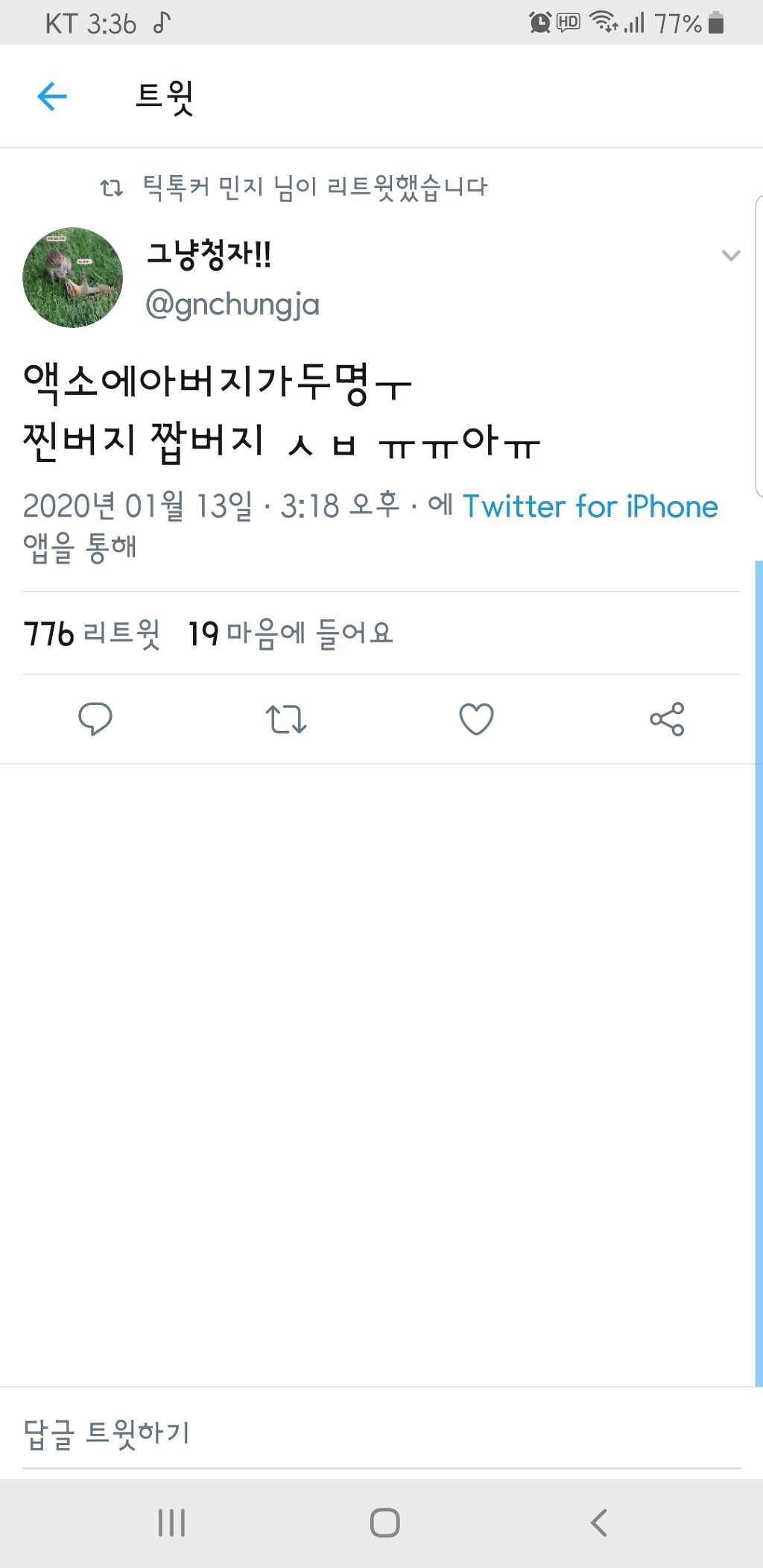Click the retweet indicator next to 틱톡커 민지
Screen dimensions: 763x1568
pyautogui.click(x=112, y=189)
